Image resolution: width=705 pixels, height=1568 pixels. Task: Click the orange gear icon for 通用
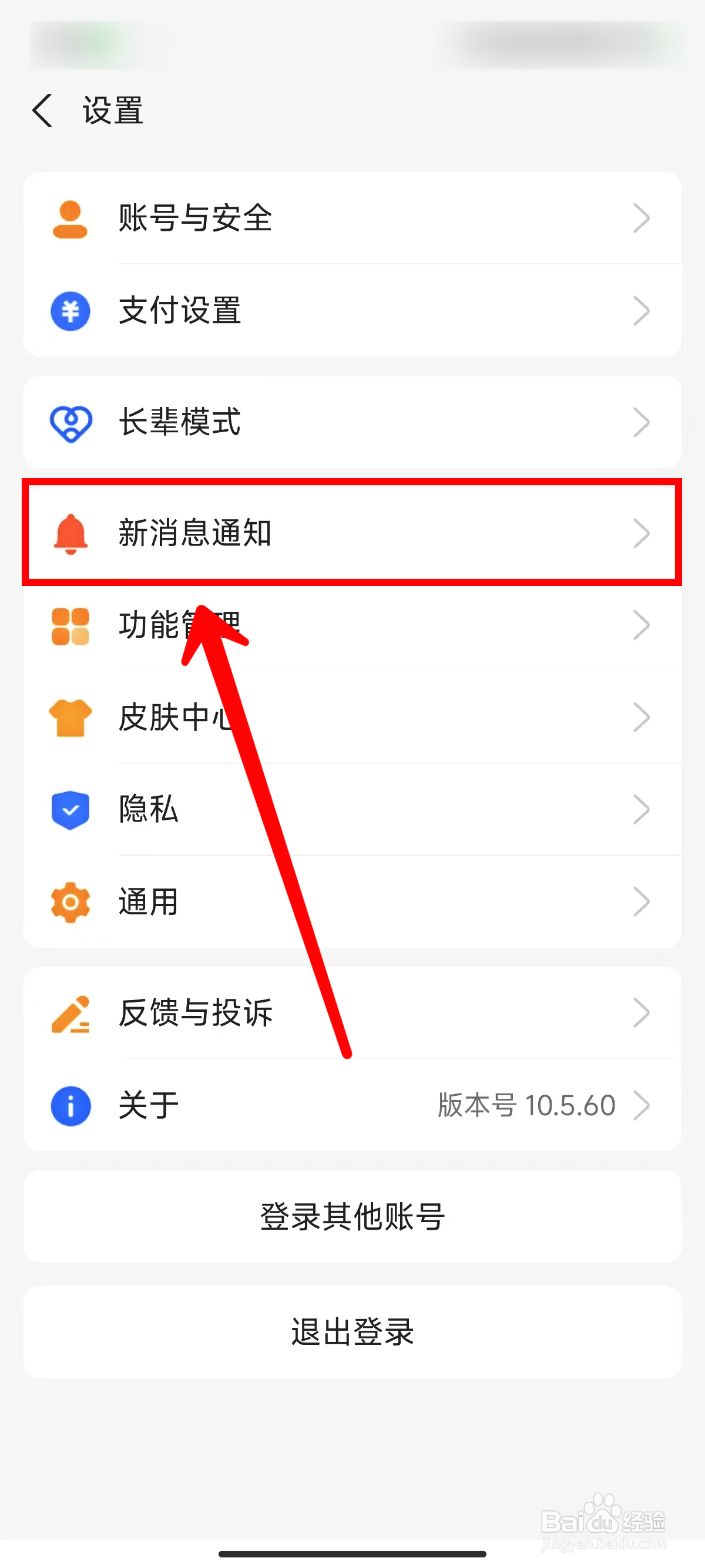point(70,902)
